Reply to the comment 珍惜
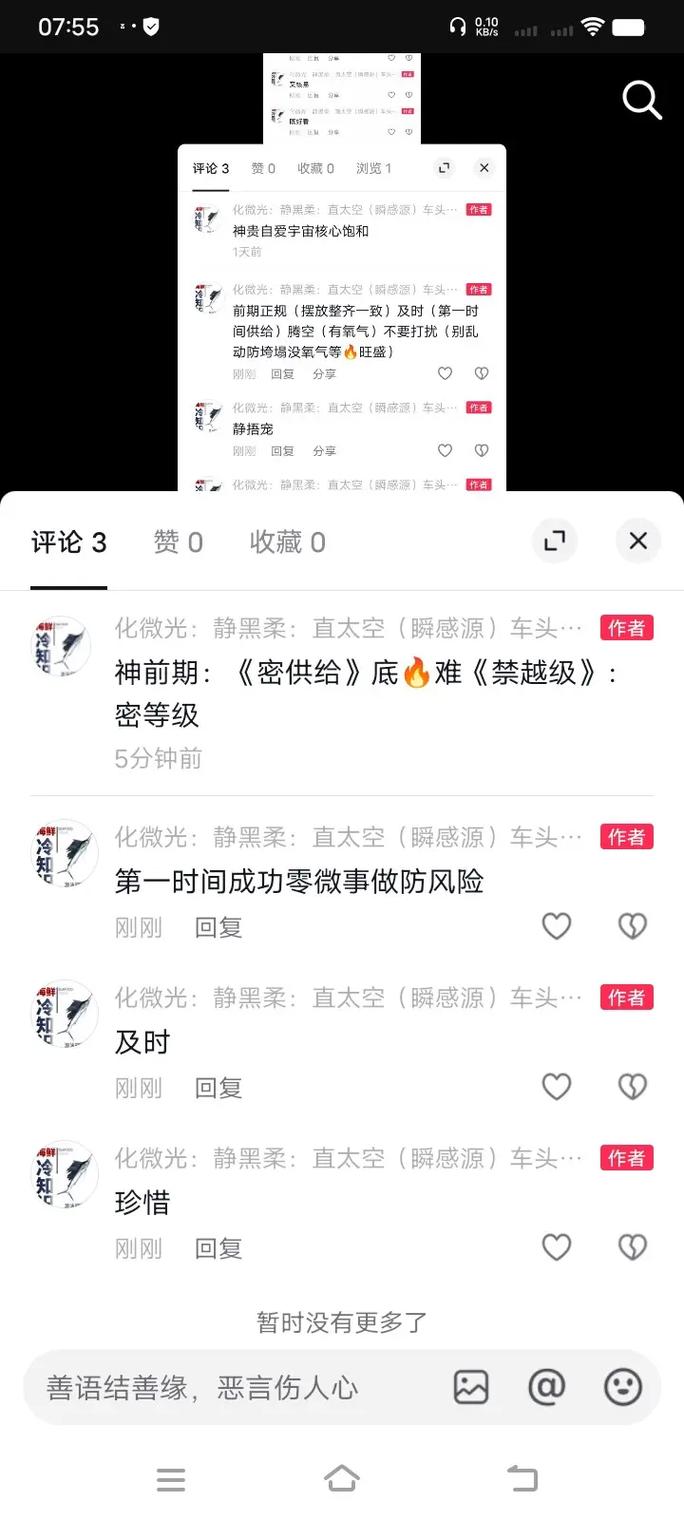 click(x=218, y=1248)
